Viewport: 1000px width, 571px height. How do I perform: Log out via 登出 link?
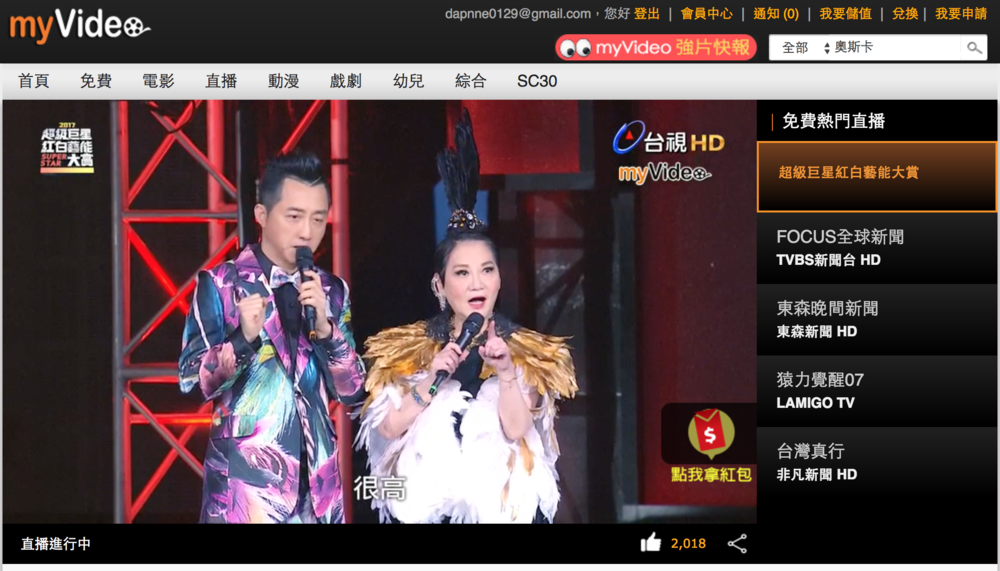[647, 14]
